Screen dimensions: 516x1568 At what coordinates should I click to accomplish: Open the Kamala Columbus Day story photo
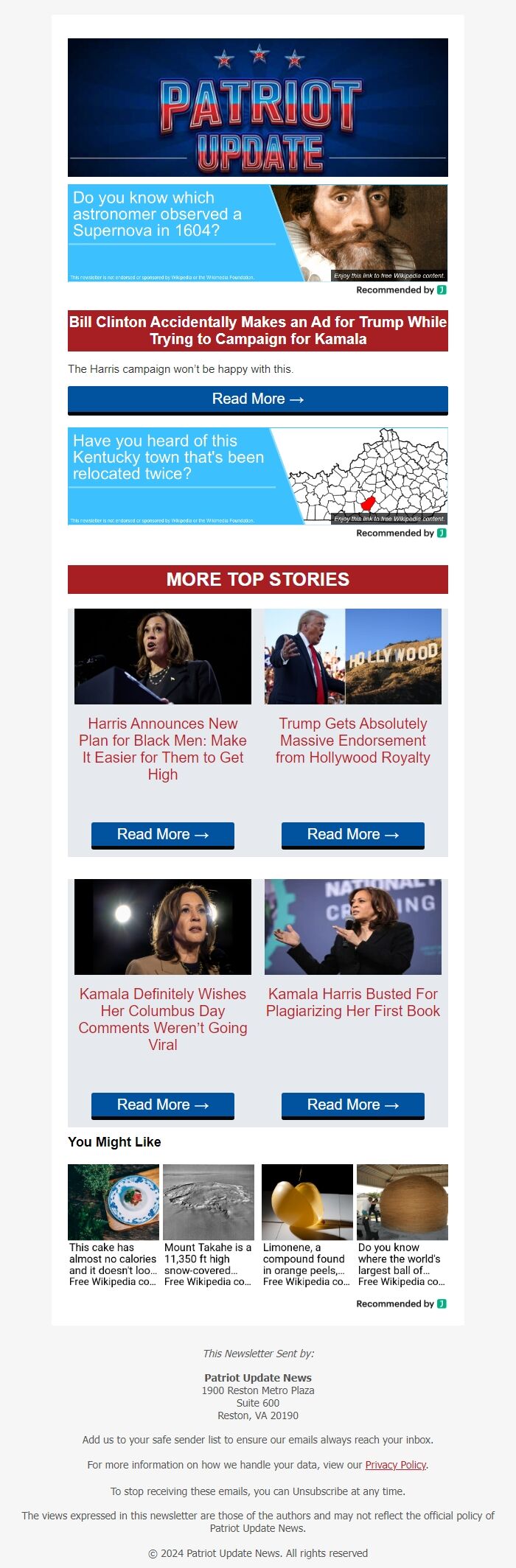162,927
